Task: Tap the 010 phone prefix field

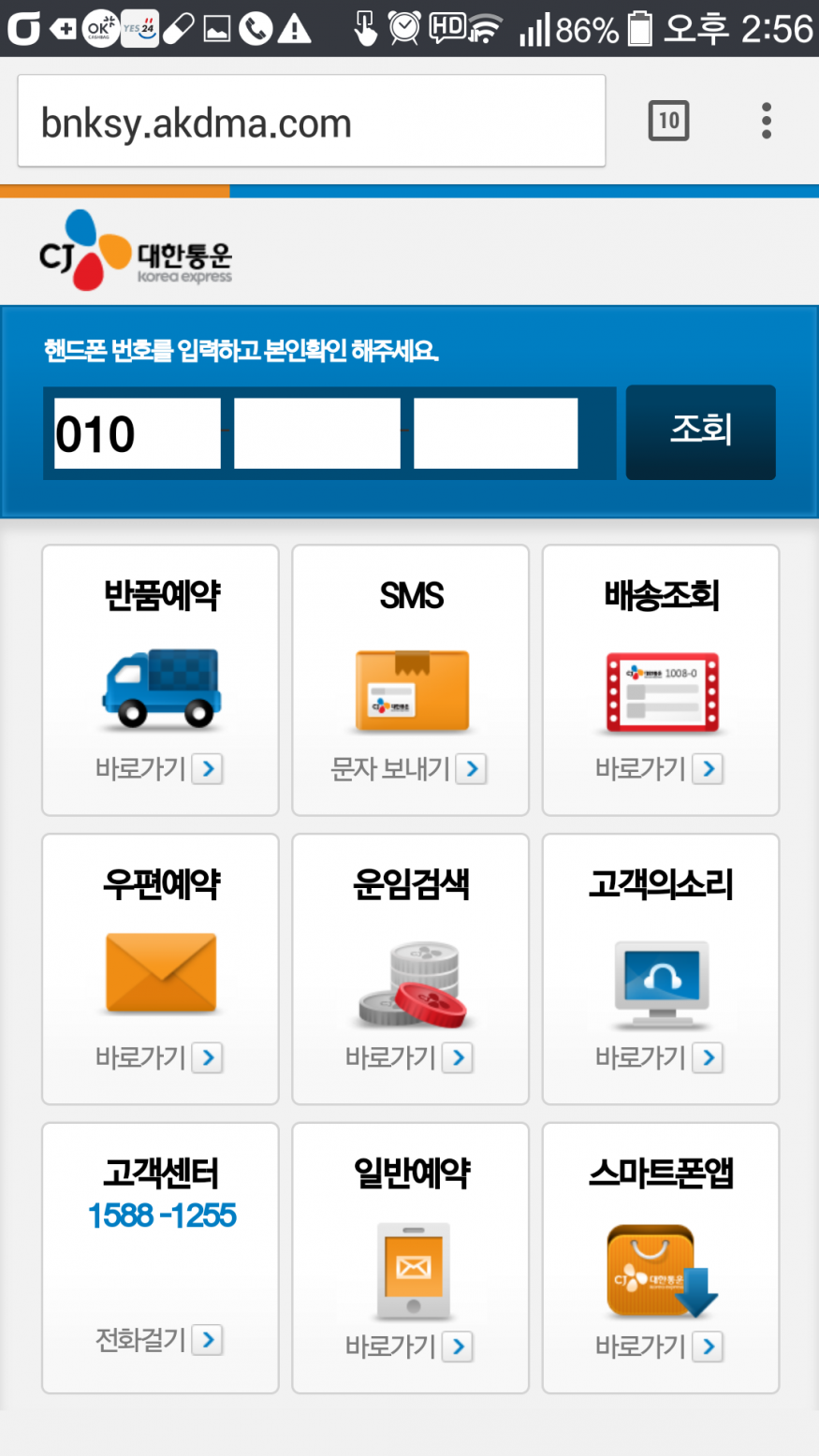Action: click(137, 433)
